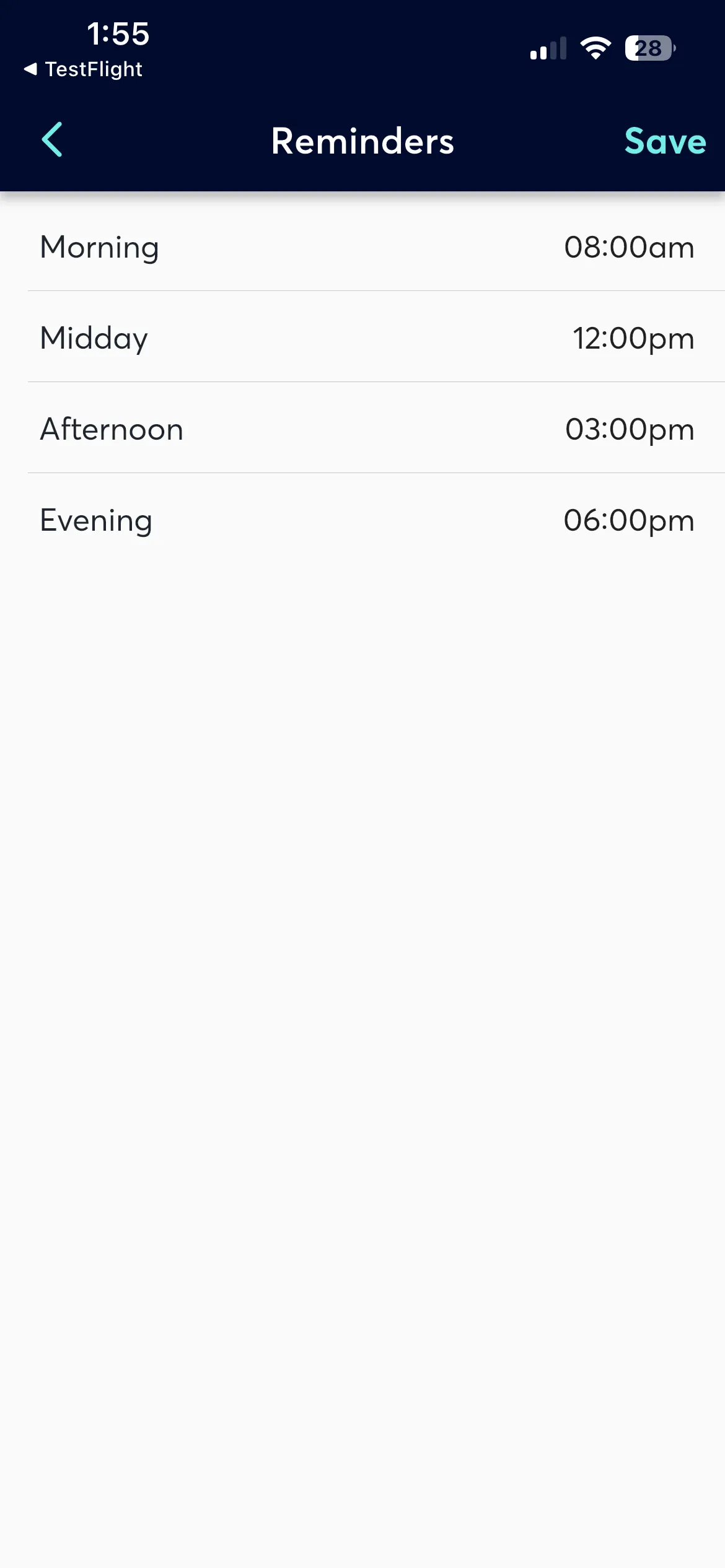This screenshot has width=725, height=1568.
Task: Open the Morning reminder time picker
Action: coord(362,247)
